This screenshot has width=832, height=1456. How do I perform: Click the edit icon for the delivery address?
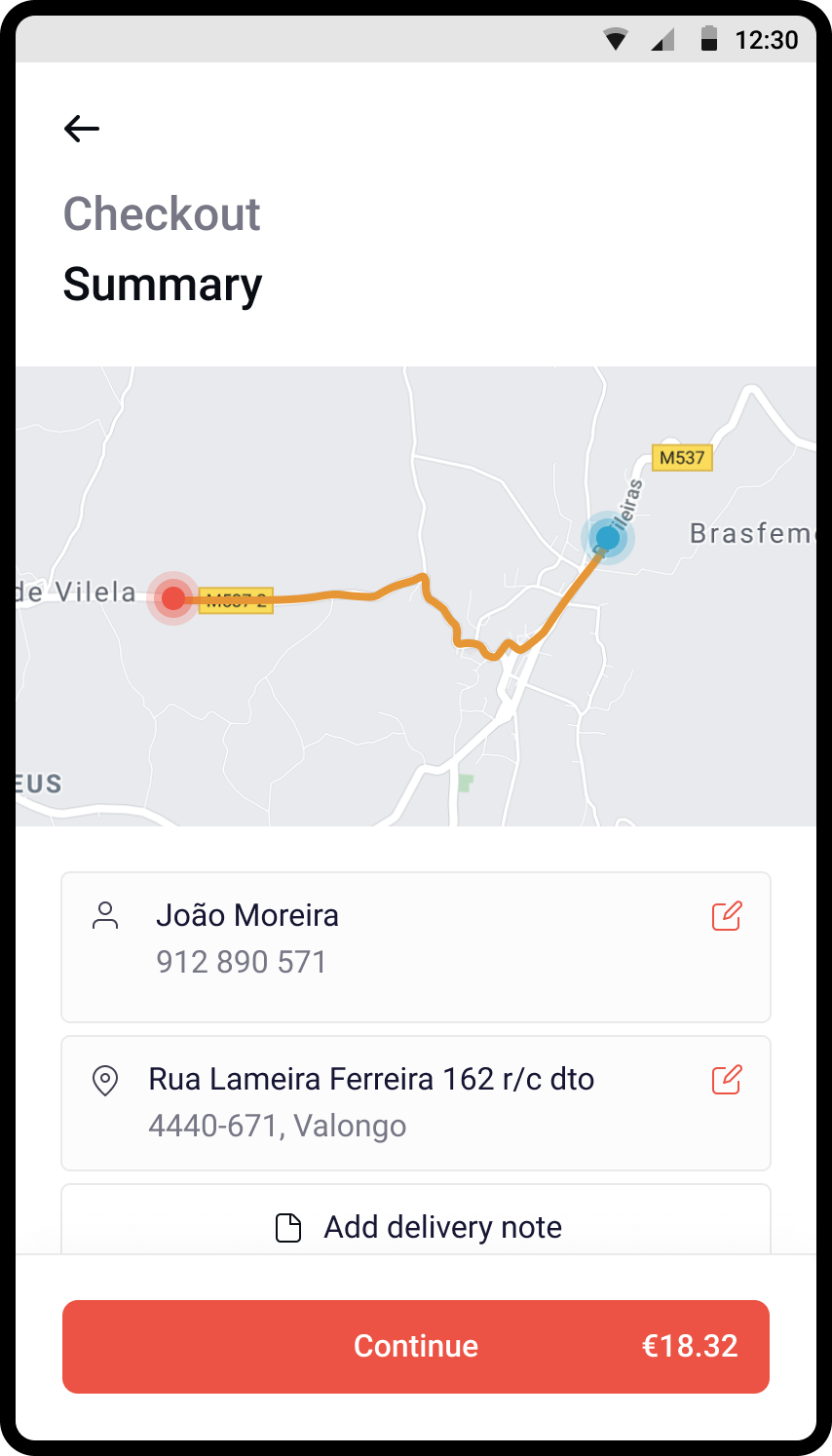725,1079
